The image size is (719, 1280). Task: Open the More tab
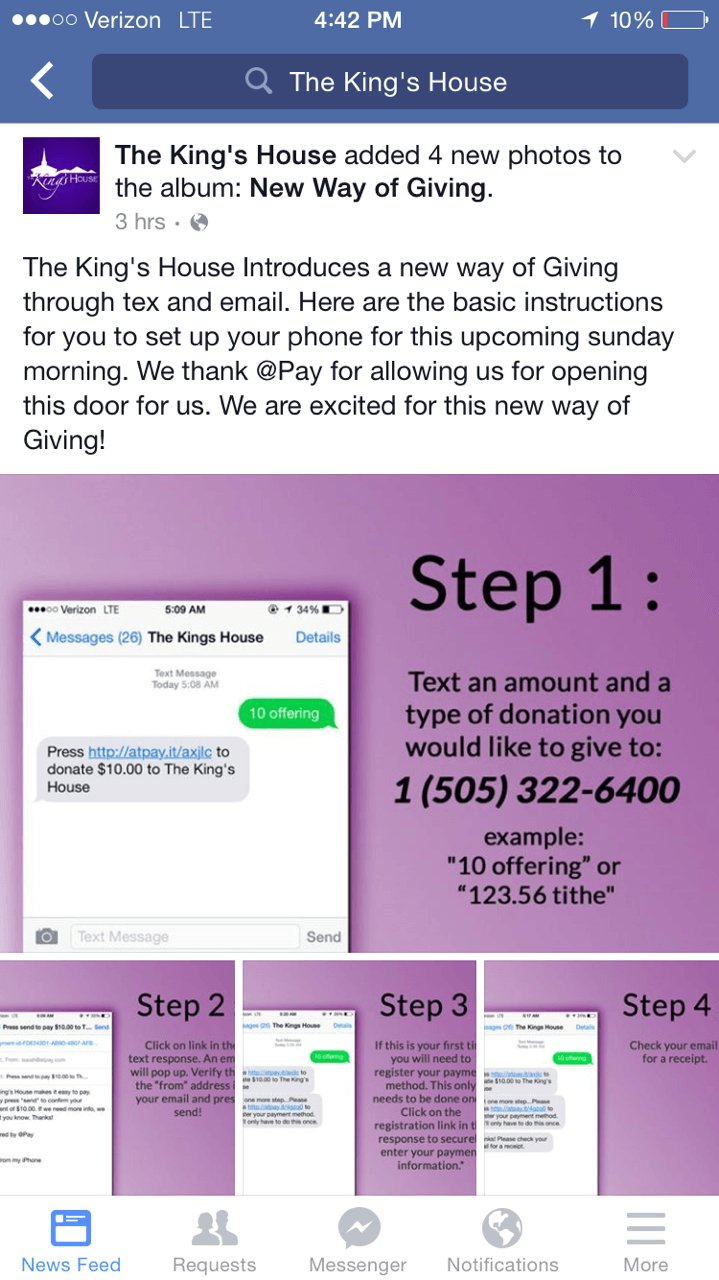646,1239
